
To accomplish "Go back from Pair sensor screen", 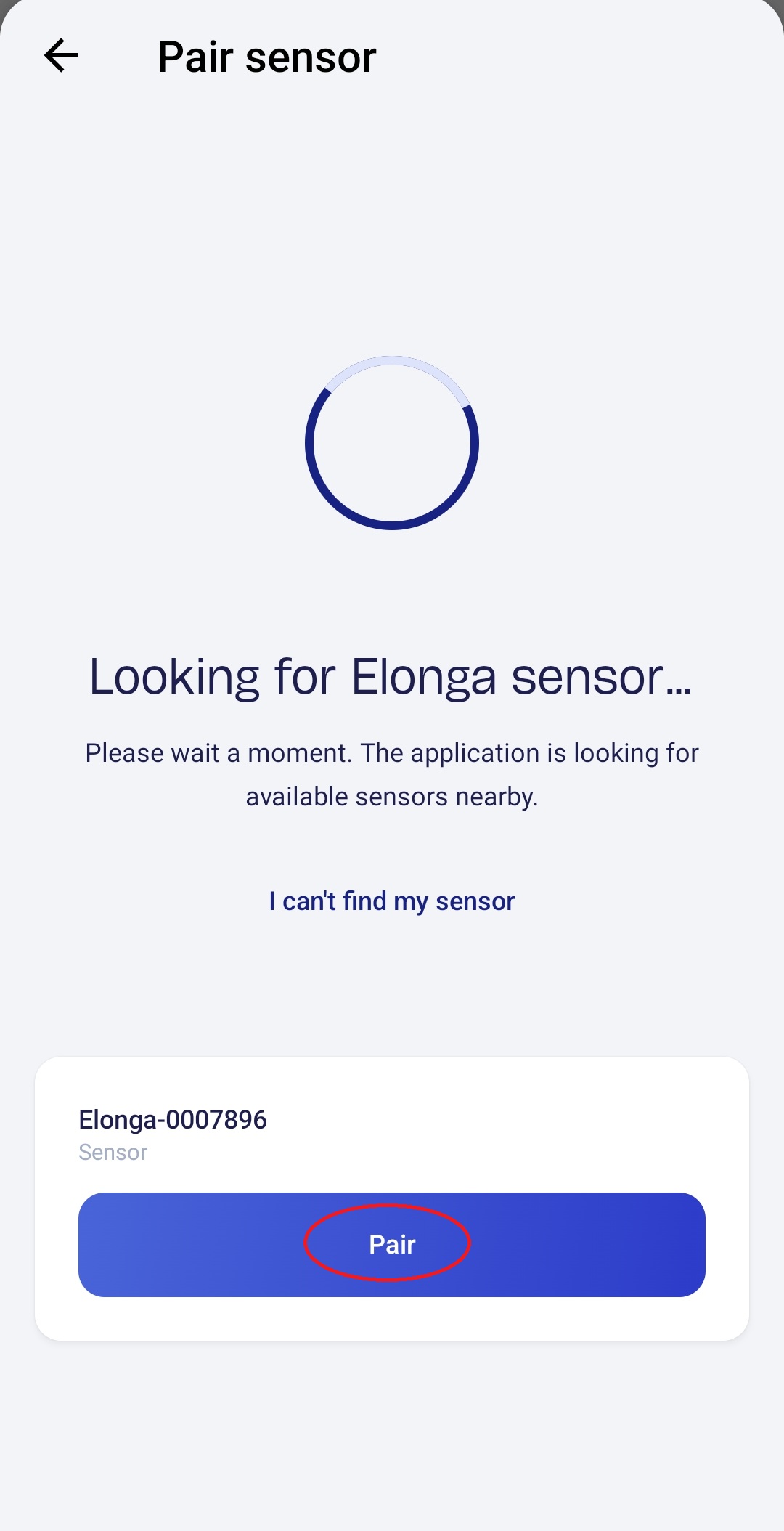I will (x=61, y=56).
